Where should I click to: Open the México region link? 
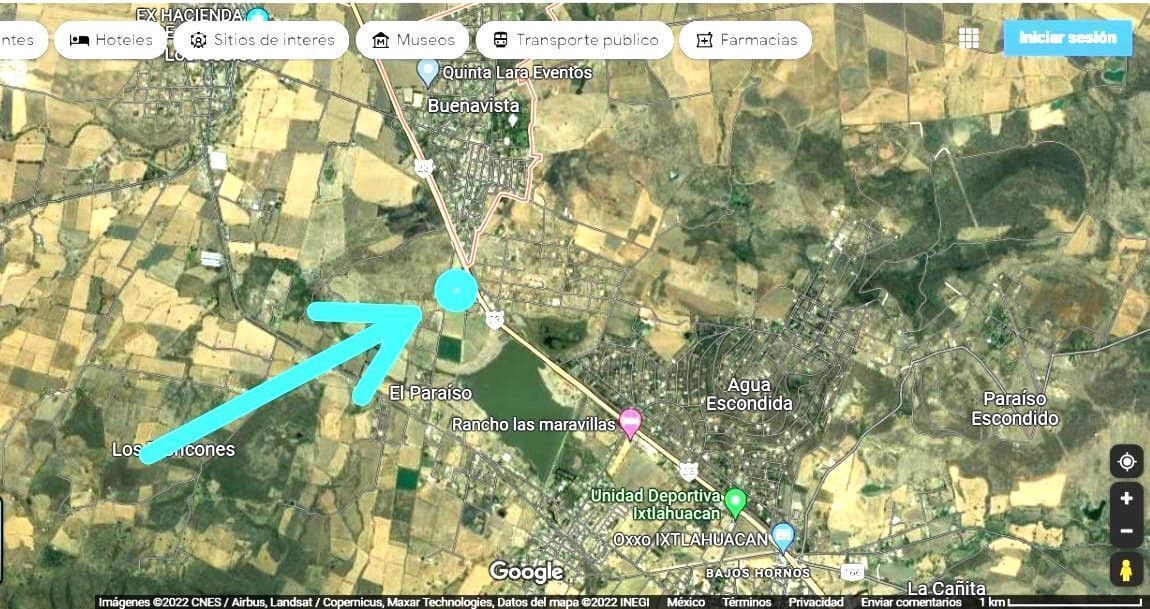pos(685,602)
